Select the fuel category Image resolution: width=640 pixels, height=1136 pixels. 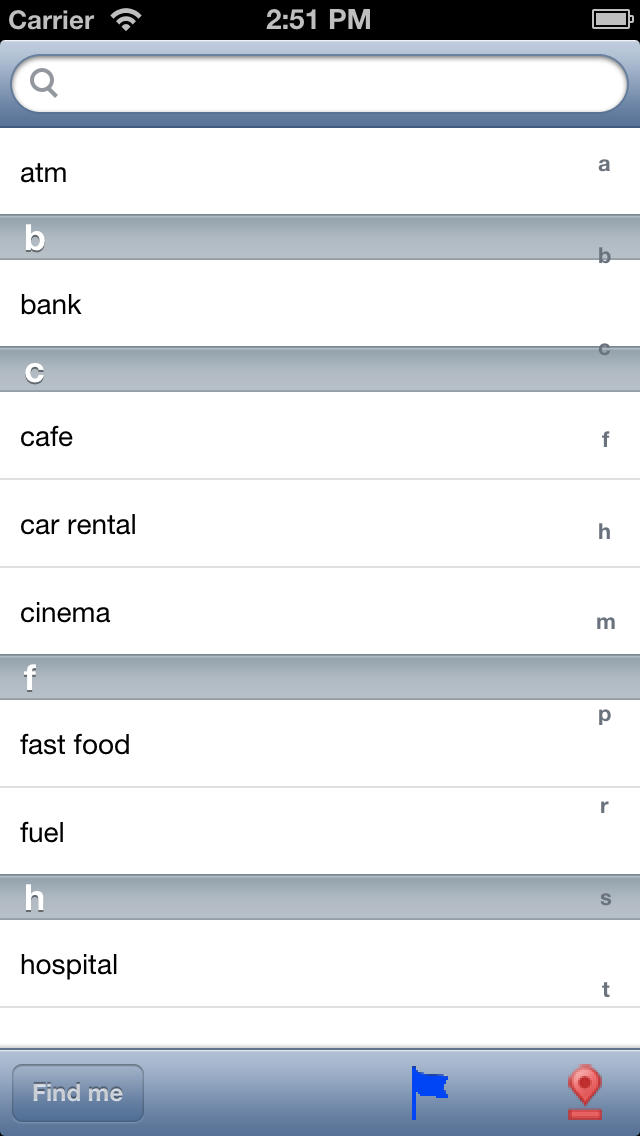point(320,832)
